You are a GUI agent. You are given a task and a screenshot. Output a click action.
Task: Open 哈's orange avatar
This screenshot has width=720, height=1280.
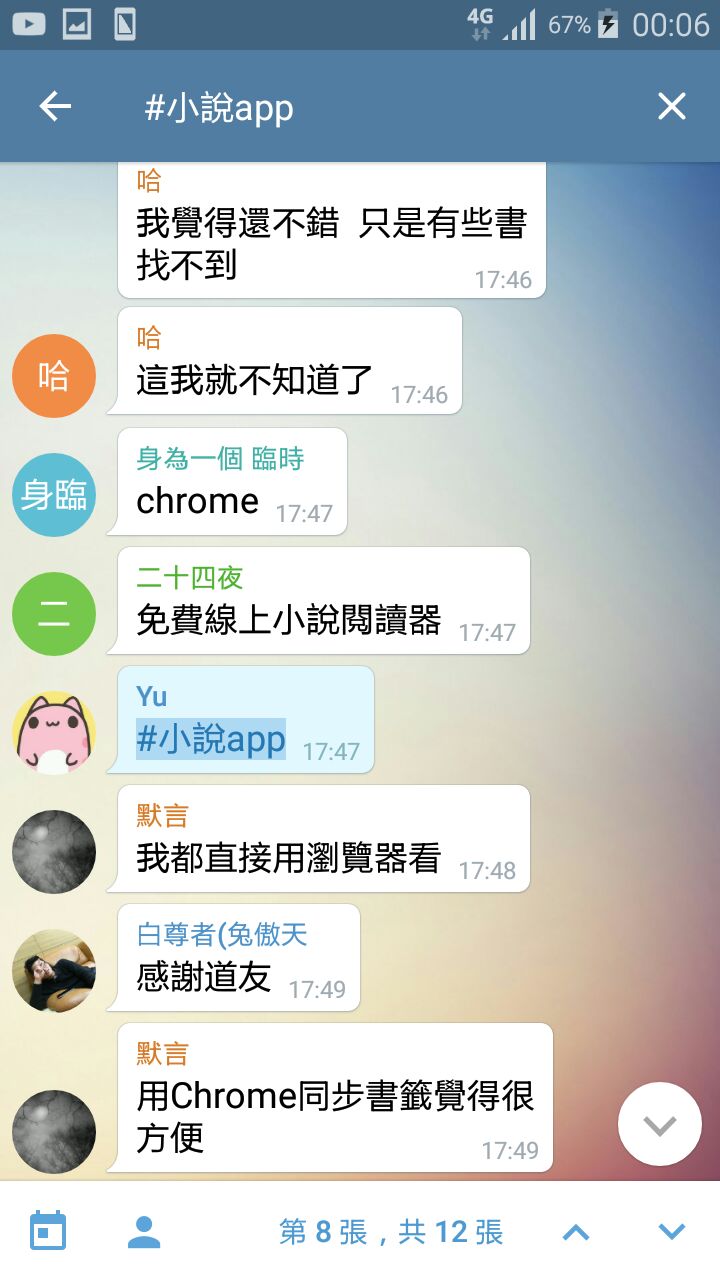[54, 376]
